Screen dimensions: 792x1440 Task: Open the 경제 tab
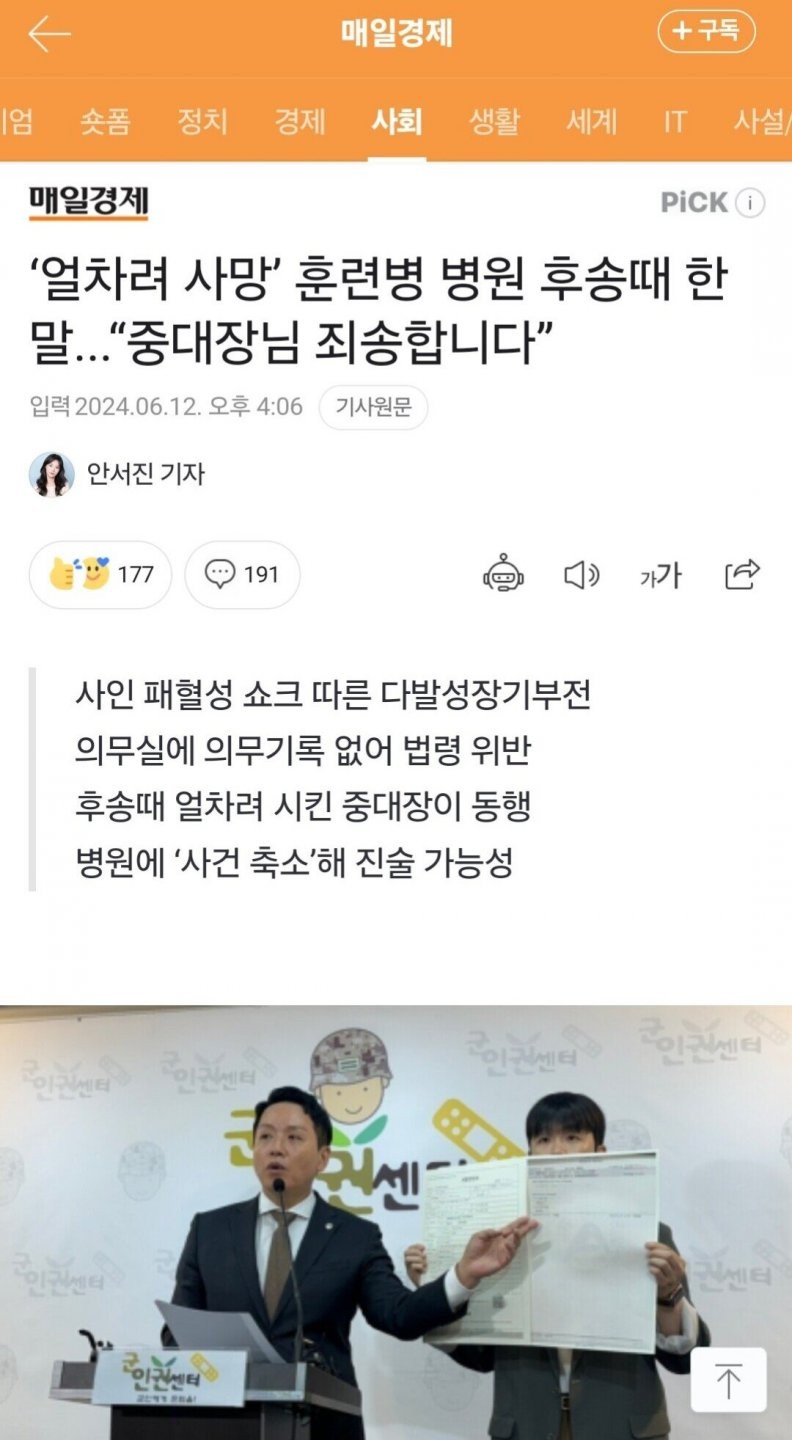[x=300, y=122]
